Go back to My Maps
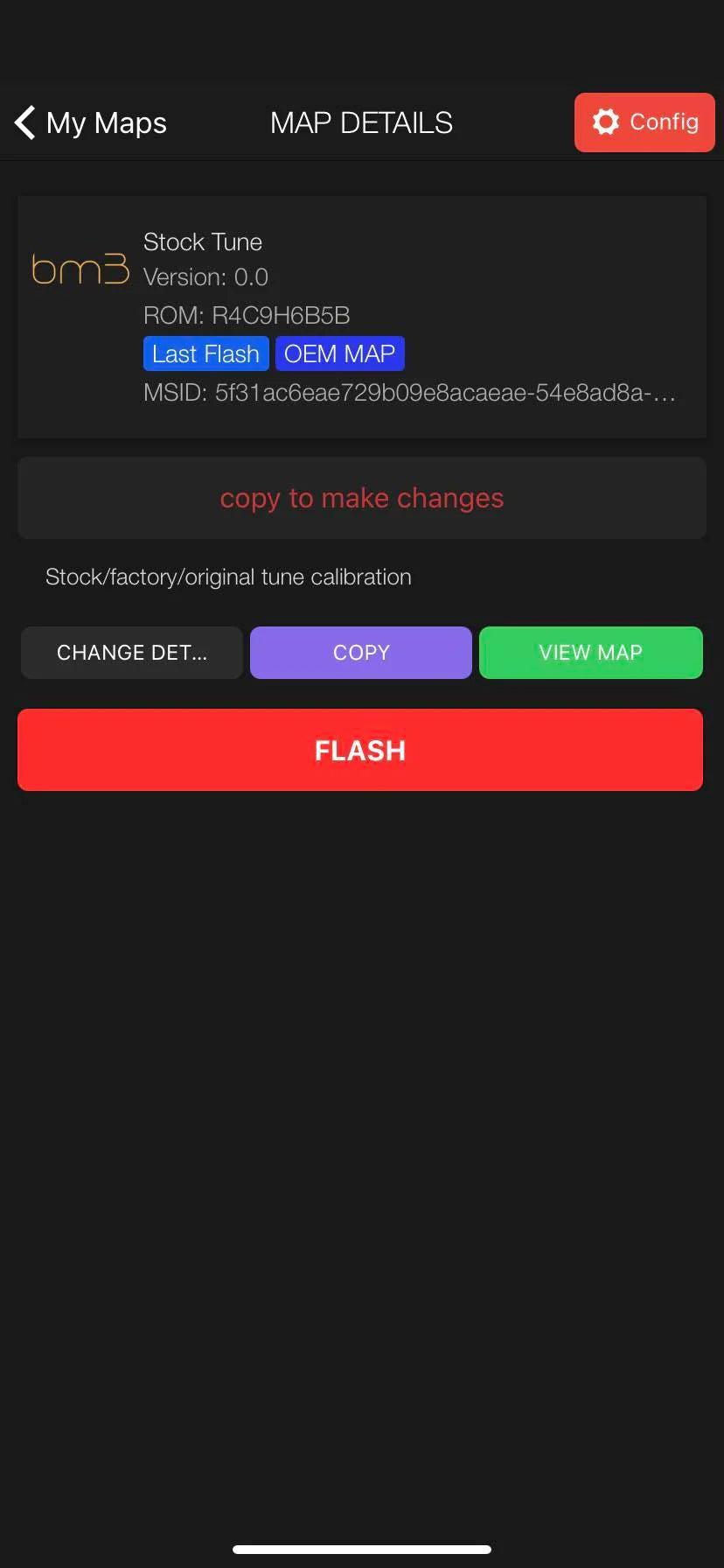The height and width of the screenshot is (1568, 724). [91, 122]
